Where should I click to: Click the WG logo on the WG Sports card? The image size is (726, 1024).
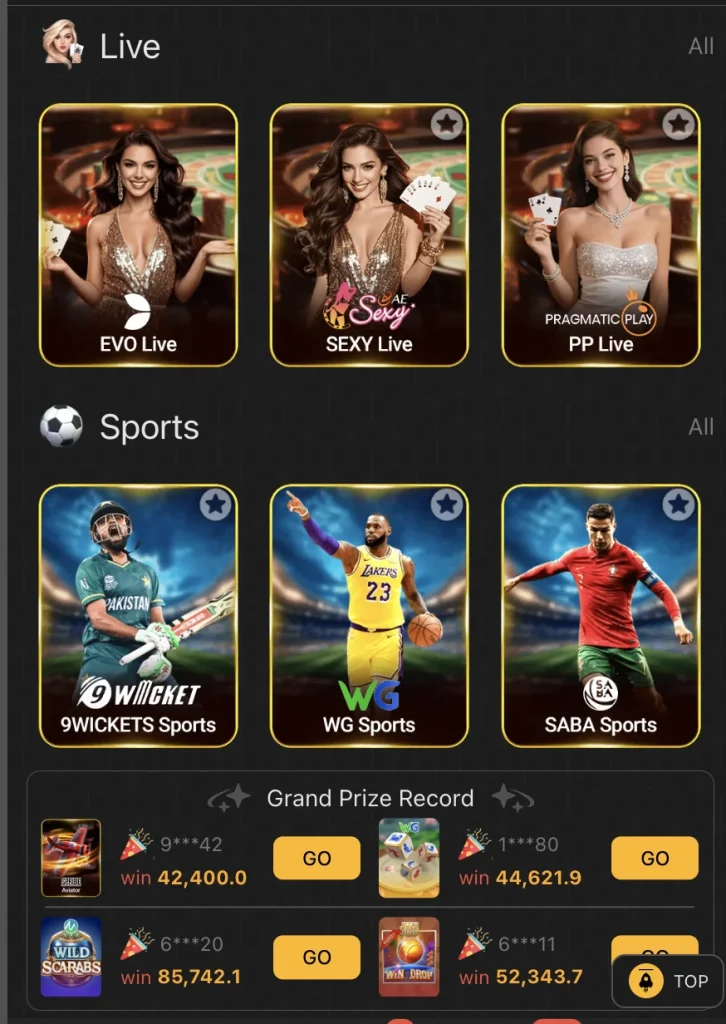[369, 697]
